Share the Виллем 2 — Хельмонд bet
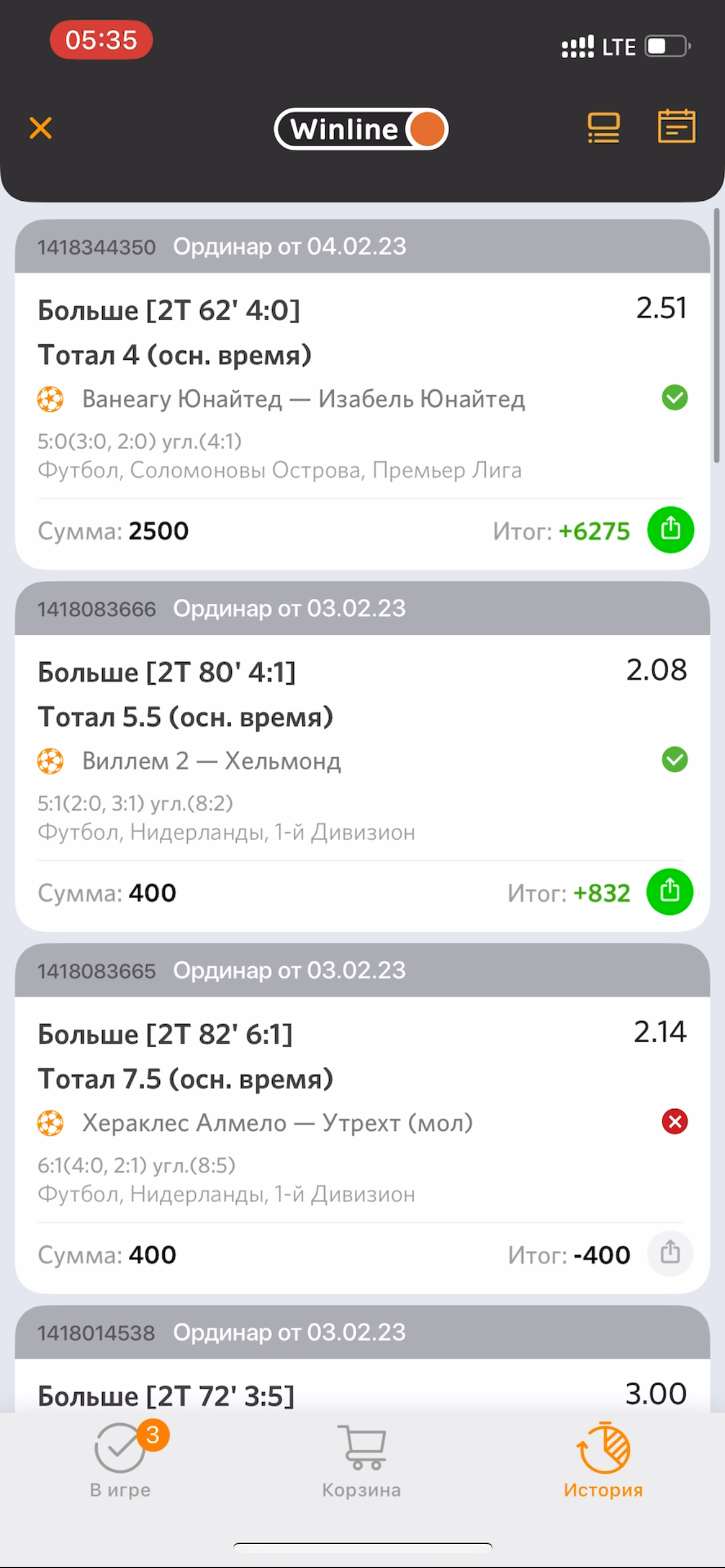Image resolution: width=725 pixels, height=1568 pixels. 669,892
